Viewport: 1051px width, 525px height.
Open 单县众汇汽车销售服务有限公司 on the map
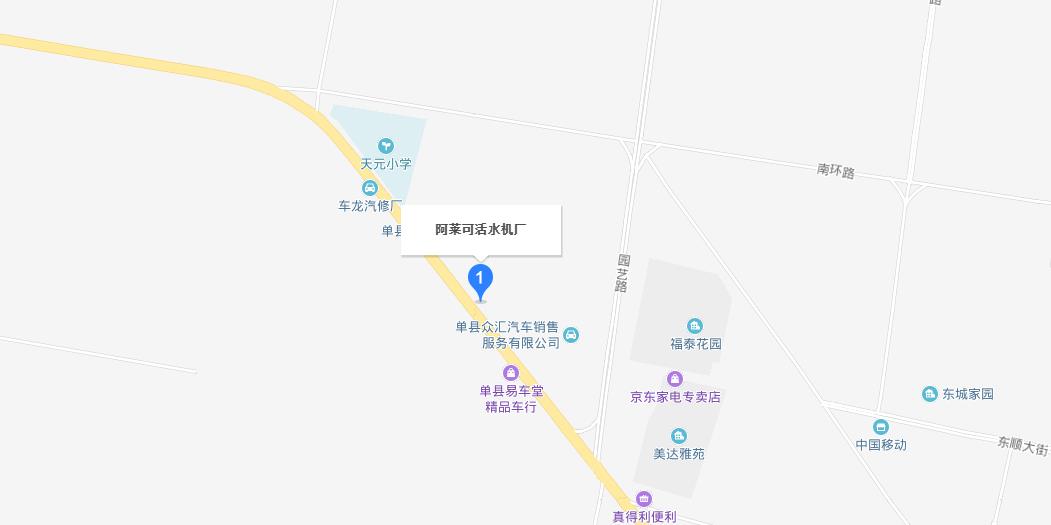[x=571, y=335]
